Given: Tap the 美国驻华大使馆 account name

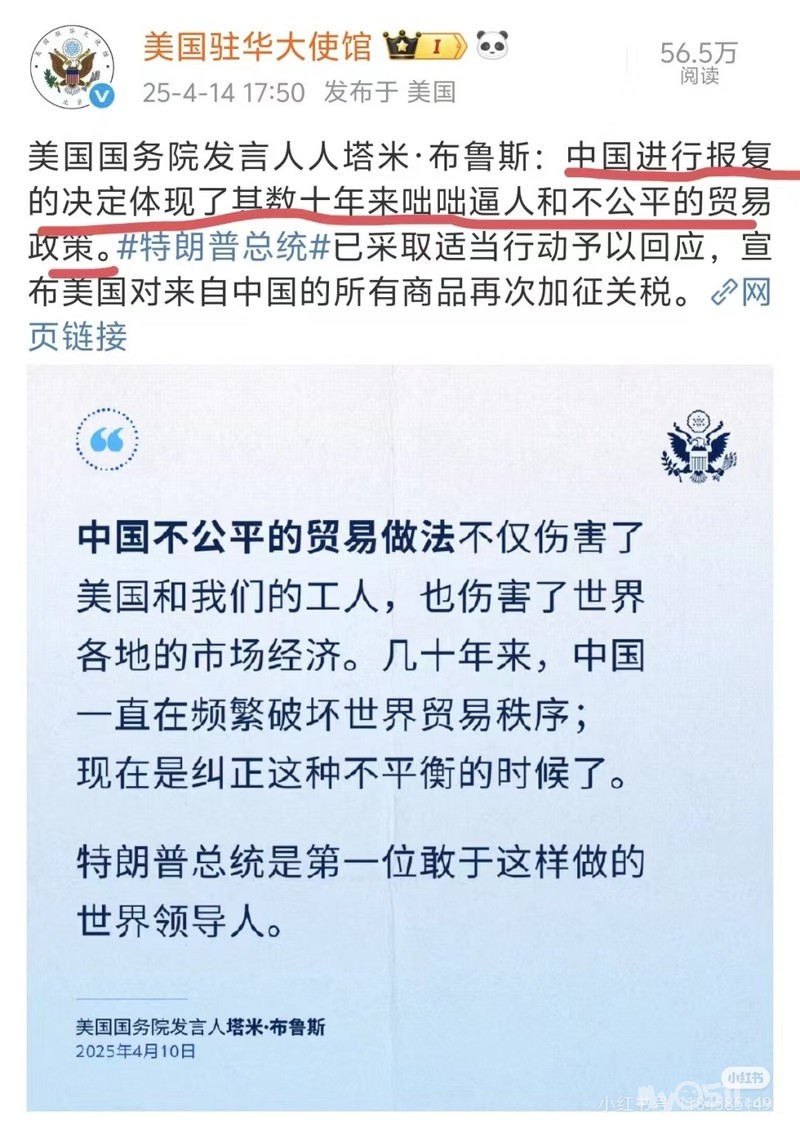Looking at the screenshot, I should click(257, 46).
